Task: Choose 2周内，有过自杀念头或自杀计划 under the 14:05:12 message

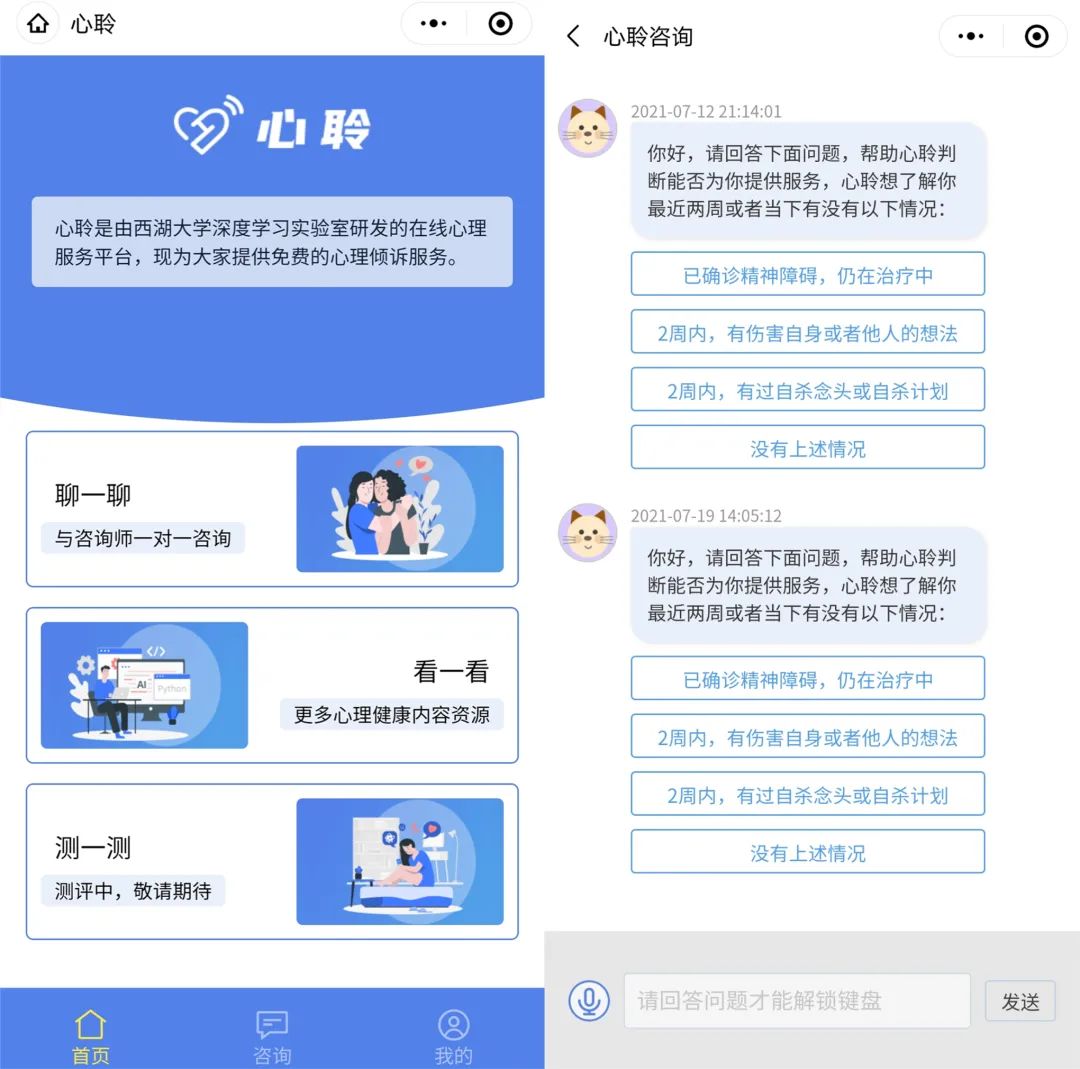Action: point(807,795)
